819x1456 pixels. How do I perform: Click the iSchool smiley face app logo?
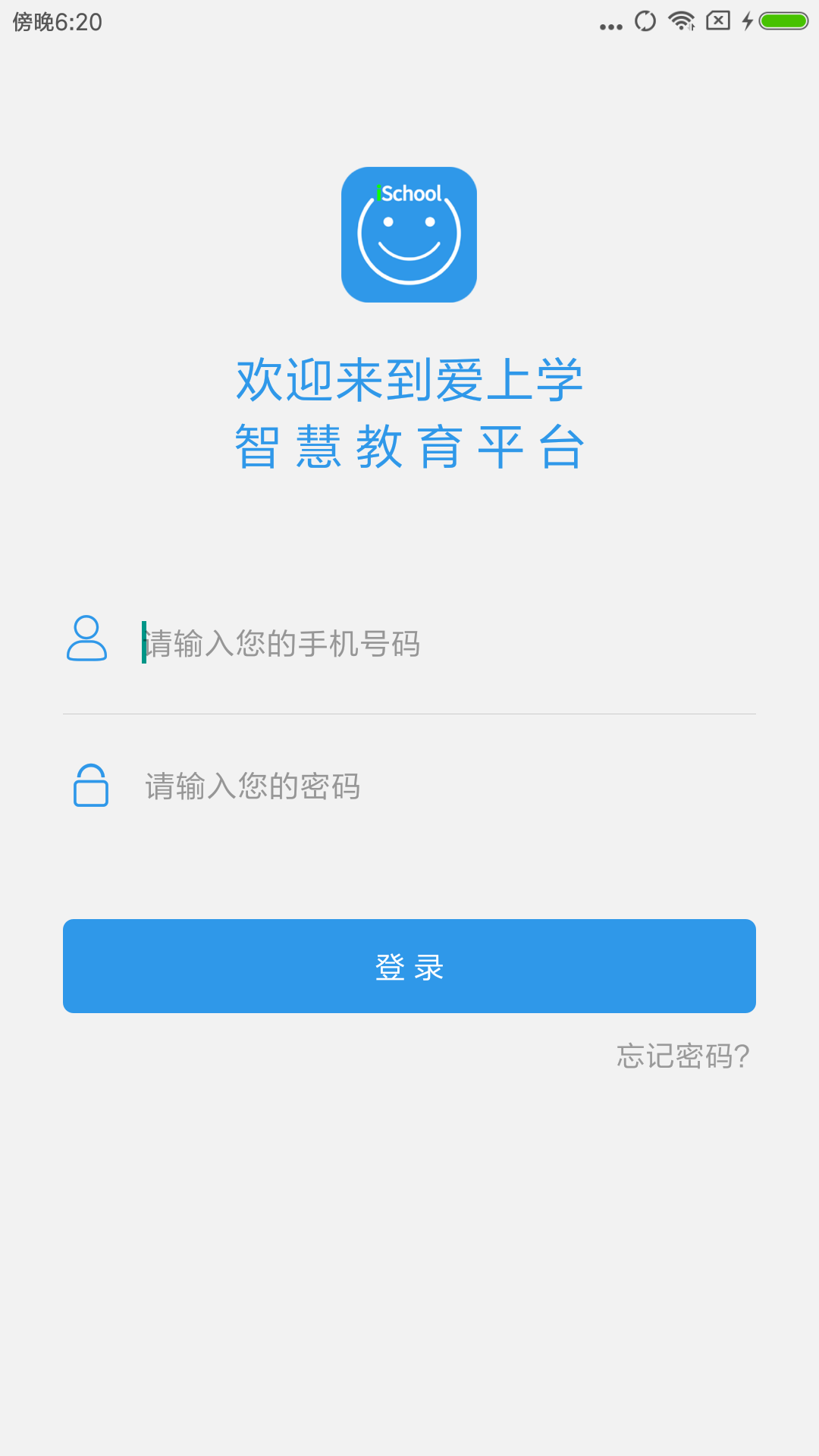[409, 234]
